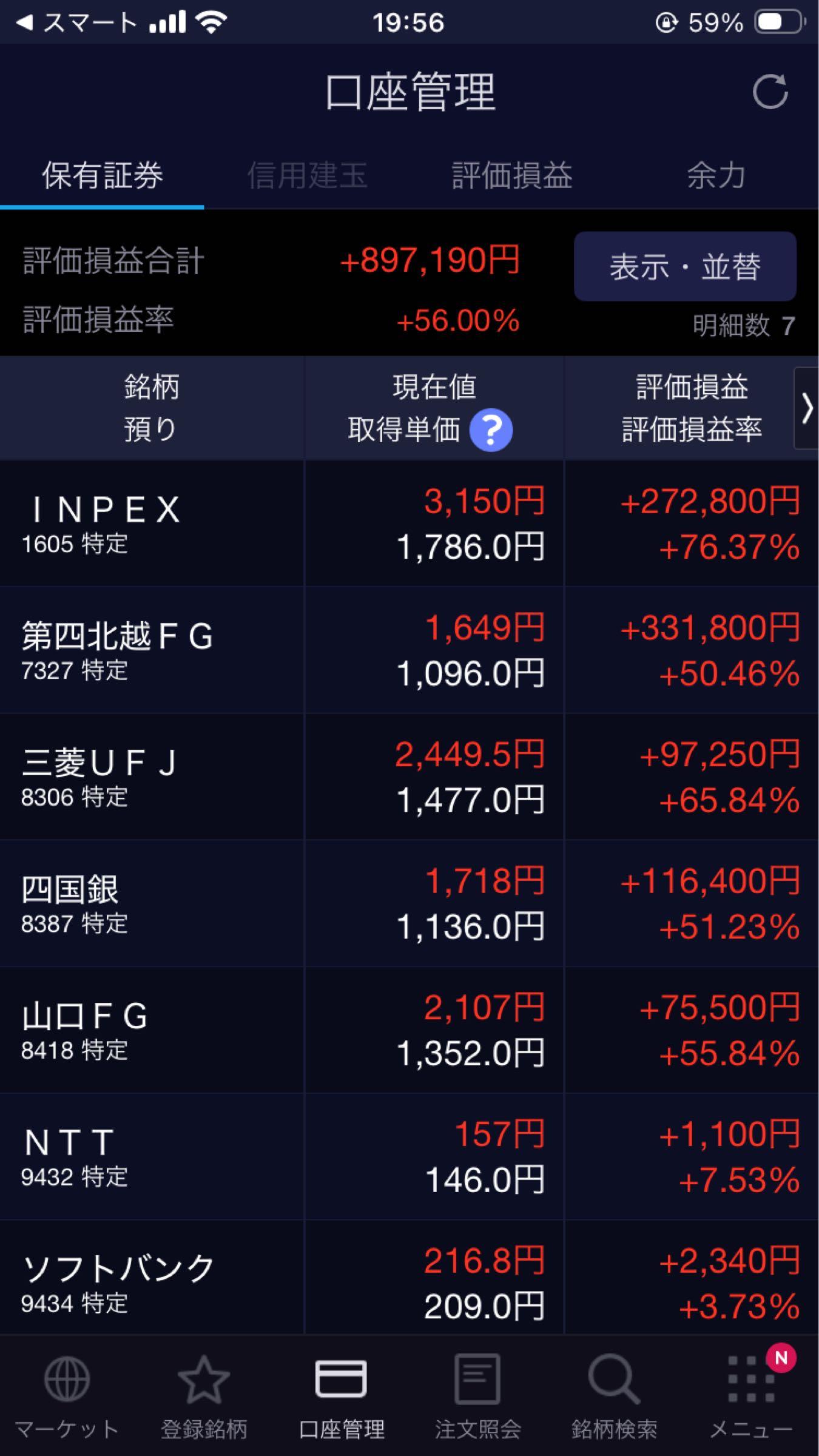Viewport: 819px width, 1456px height.
Task: Open the 第四北越FG 7327 holding
Action: (152, 650)
